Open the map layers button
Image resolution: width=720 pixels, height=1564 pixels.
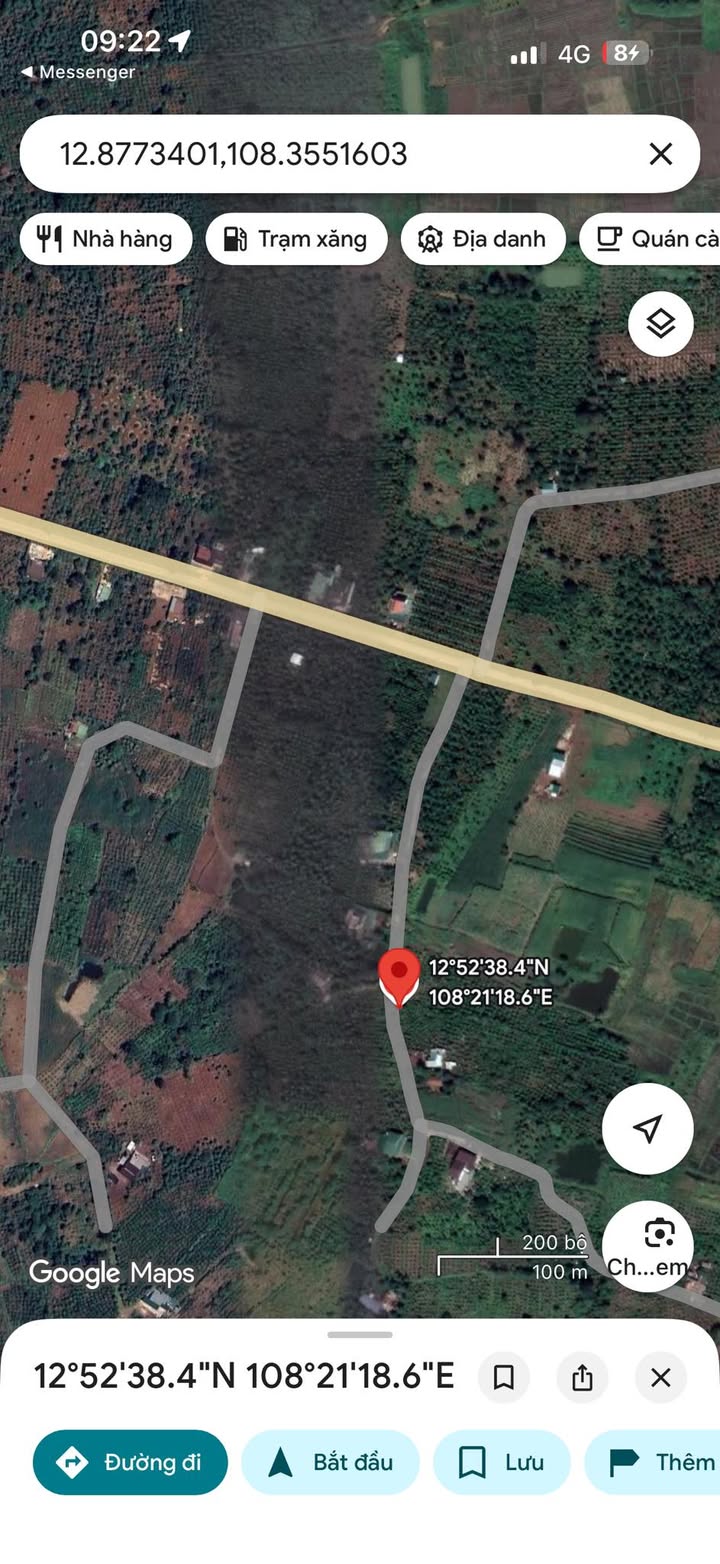tap(660, 324)
